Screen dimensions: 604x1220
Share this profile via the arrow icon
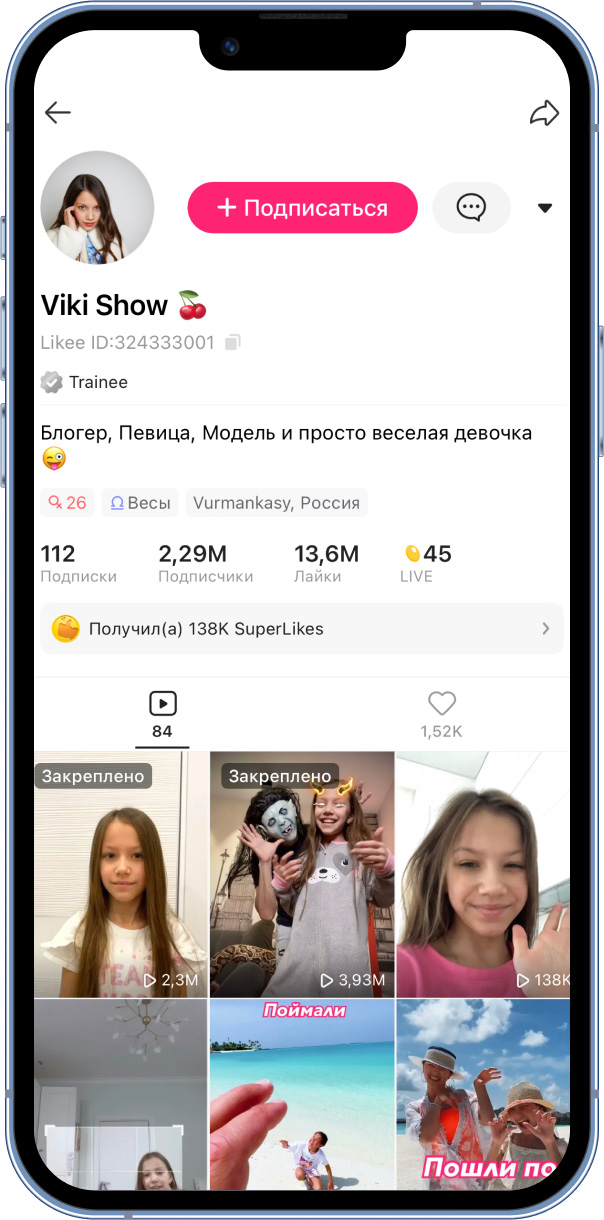pyautogui.click(x=544, y=113)
